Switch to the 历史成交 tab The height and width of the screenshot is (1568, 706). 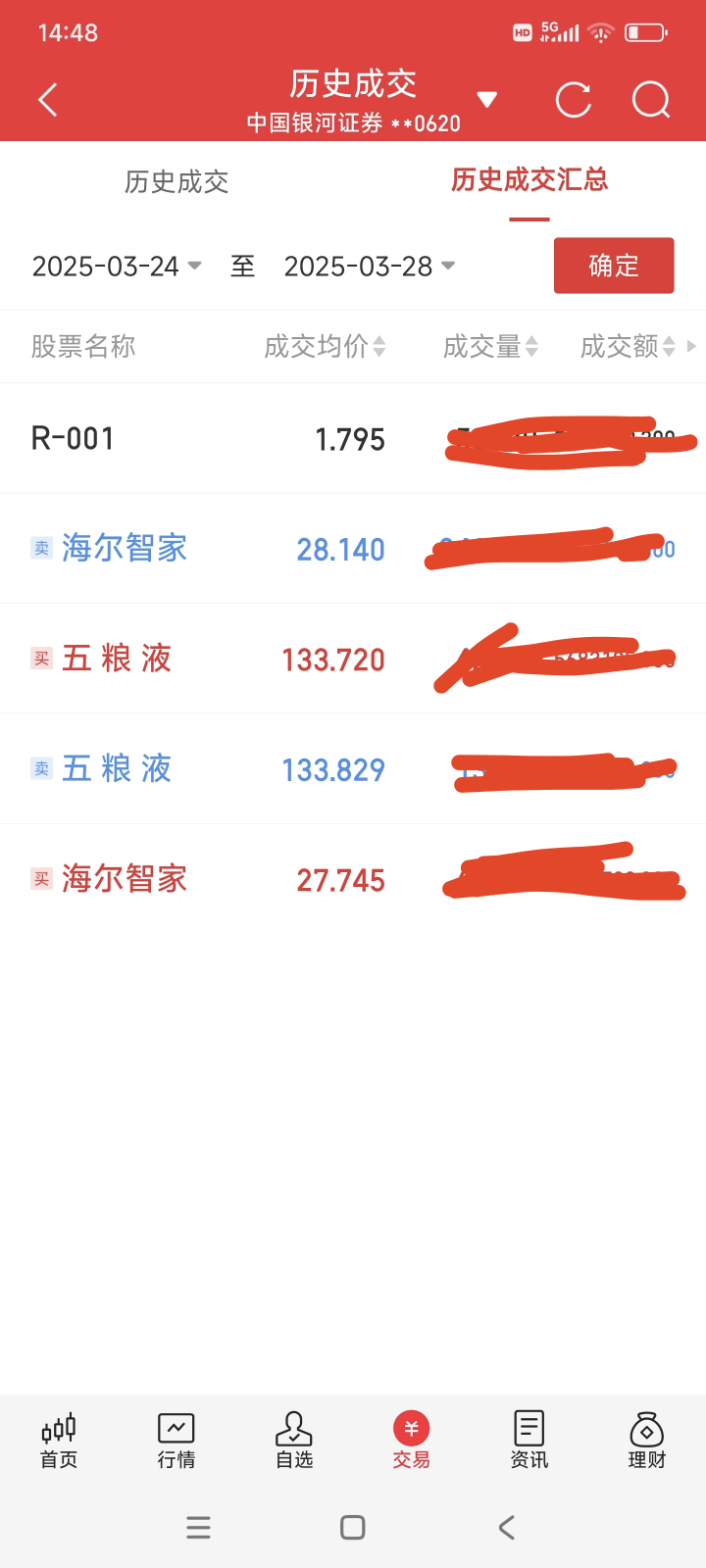[176, 182]
